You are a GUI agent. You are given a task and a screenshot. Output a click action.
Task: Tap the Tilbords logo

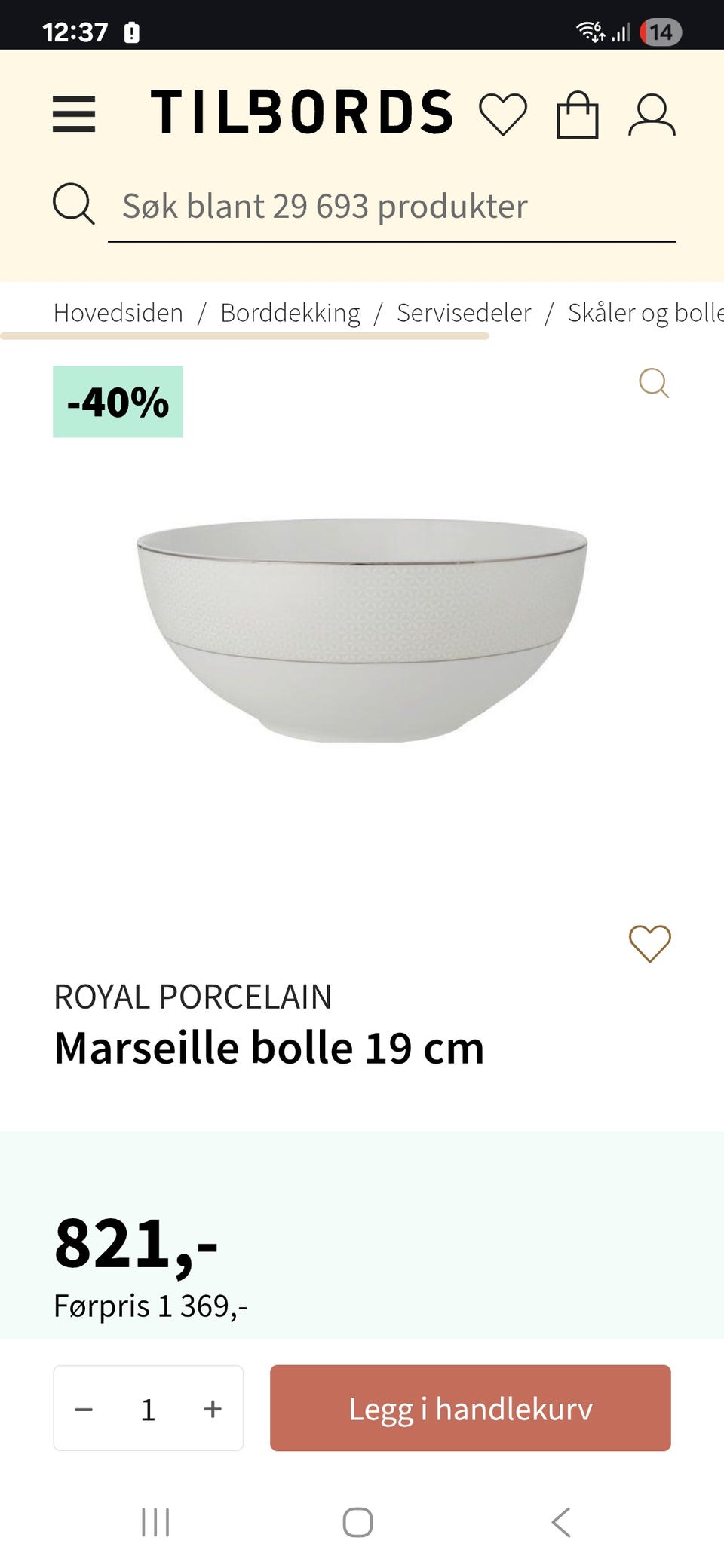coord(302,112)
